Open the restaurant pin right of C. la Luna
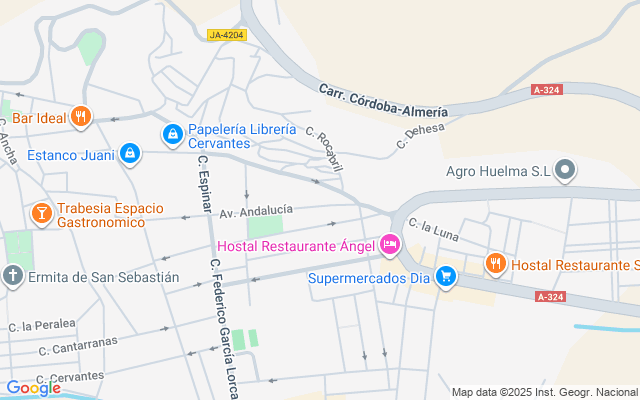The width and height of the screenshot is (640, 400). pyautogui.click(x=496, y=264)
